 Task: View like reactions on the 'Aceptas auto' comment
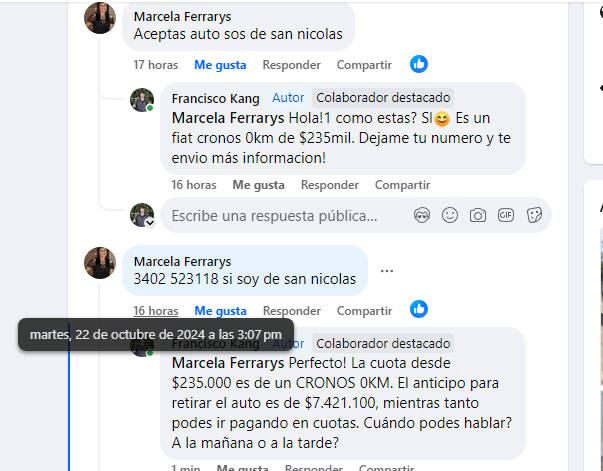pos(418,64)
